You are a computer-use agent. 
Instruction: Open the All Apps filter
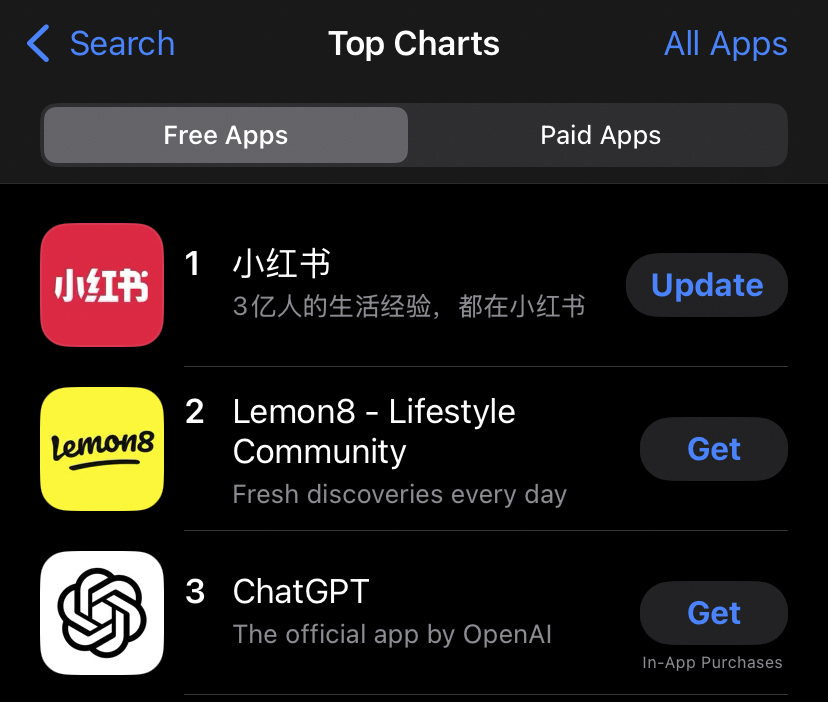pyautogui.click(x=725, y=44)
